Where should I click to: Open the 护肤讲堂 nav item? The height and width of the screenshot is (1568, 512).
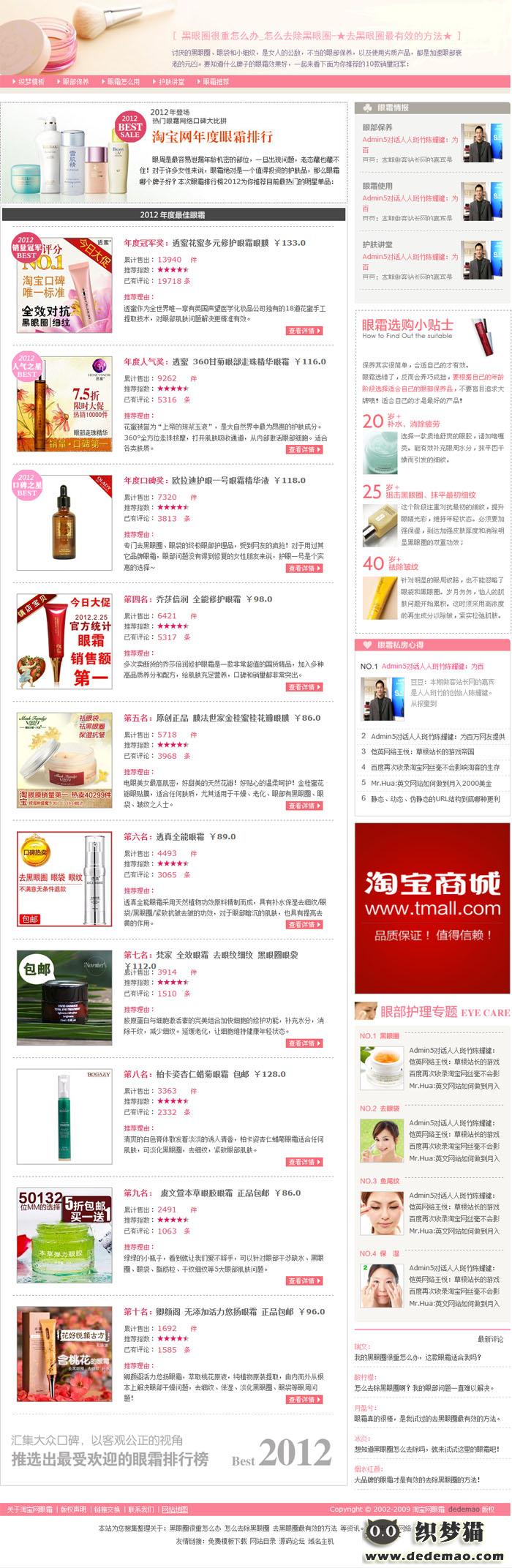tap(172, 82)
